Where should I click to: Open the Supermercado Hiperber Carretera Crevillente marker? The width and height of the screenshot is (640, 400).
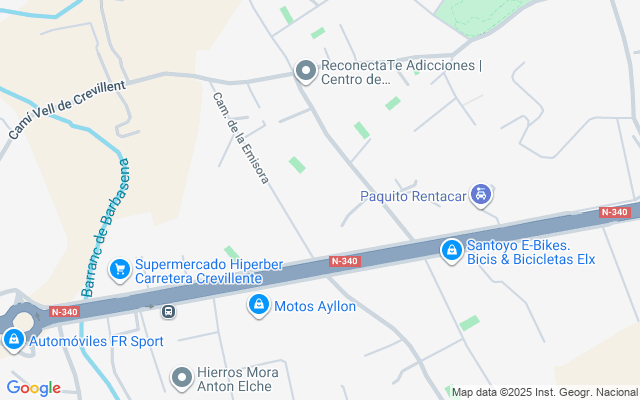point(120,269)
